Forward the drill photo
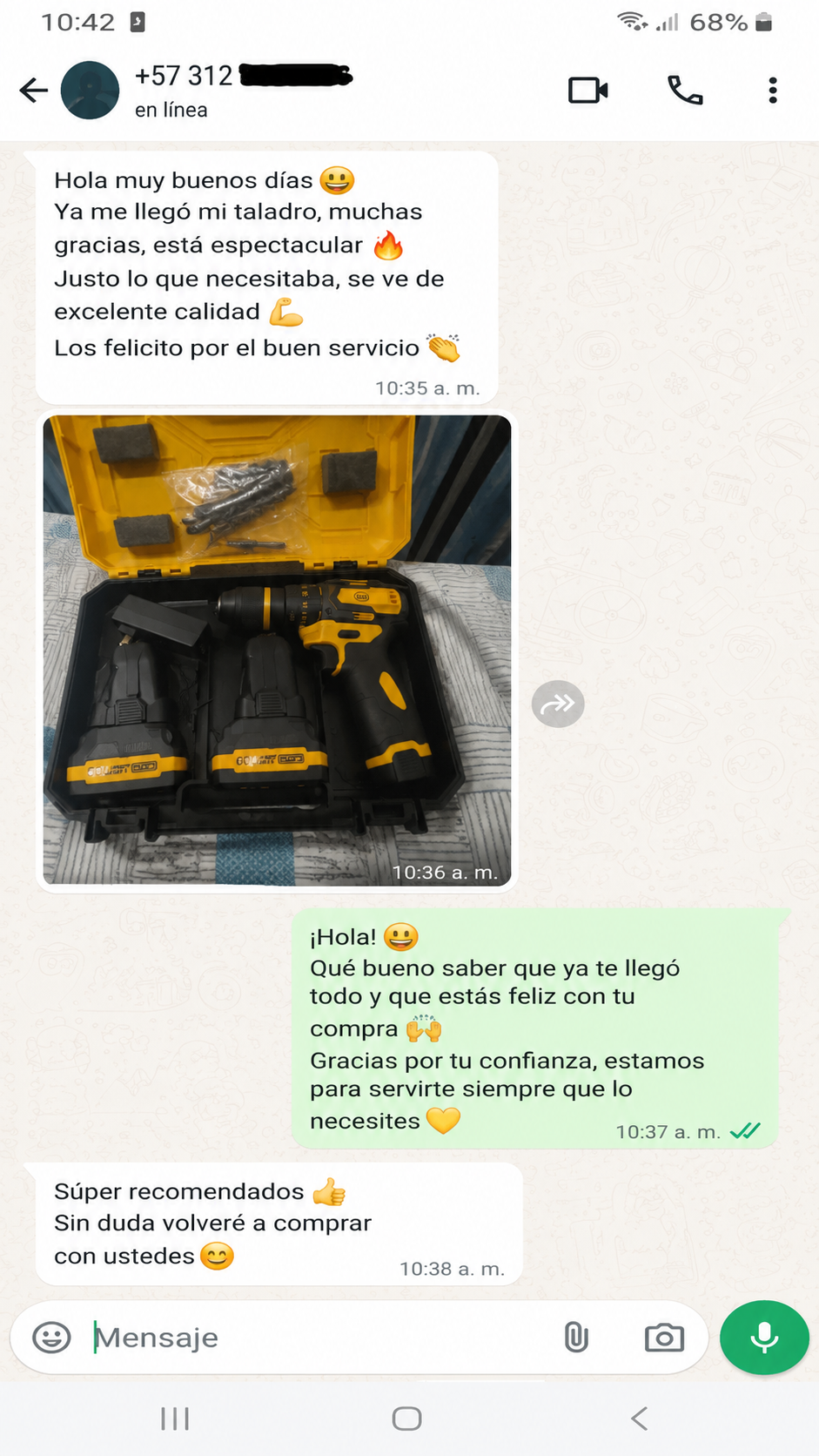 tap(558, 704)
